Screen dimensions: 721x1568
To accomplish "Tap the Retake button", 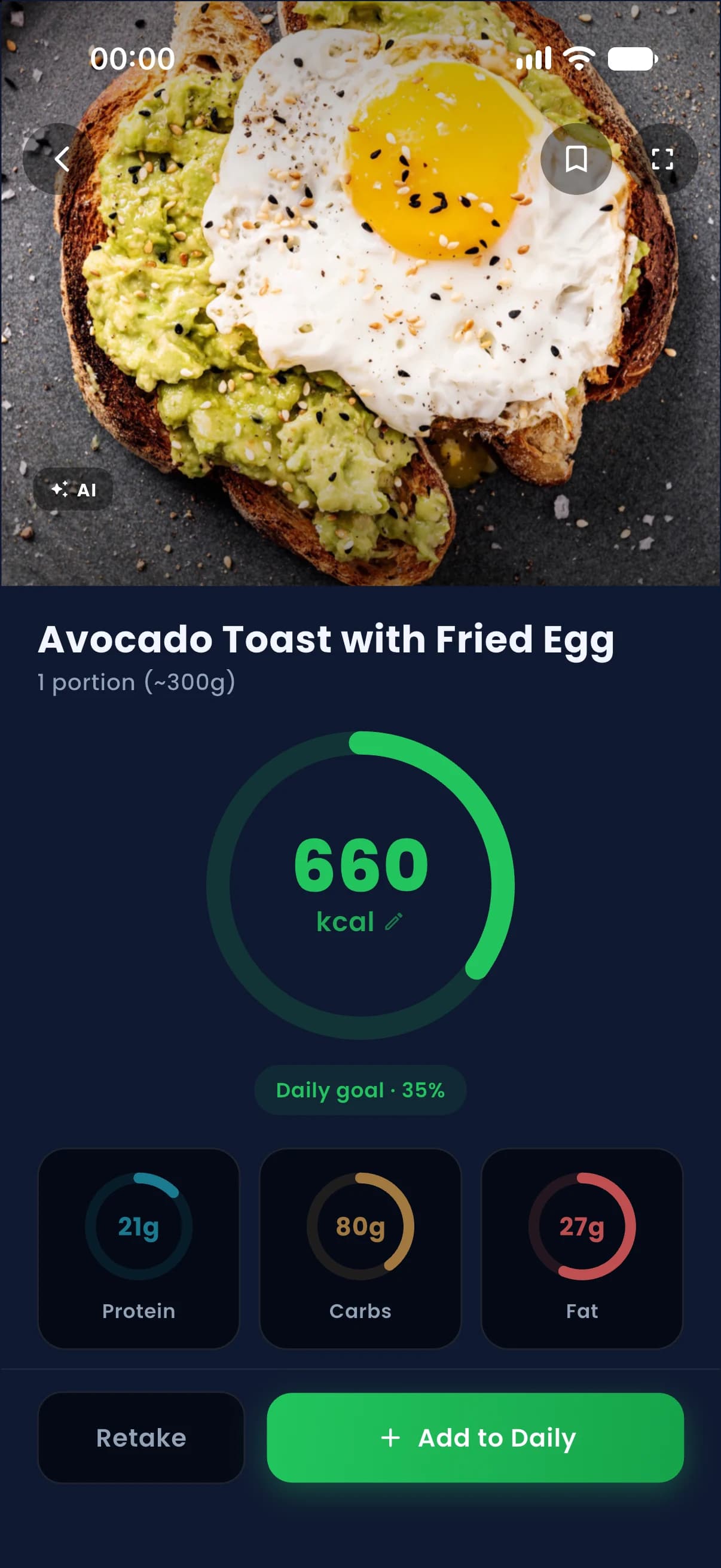I will coord(141,1437).
